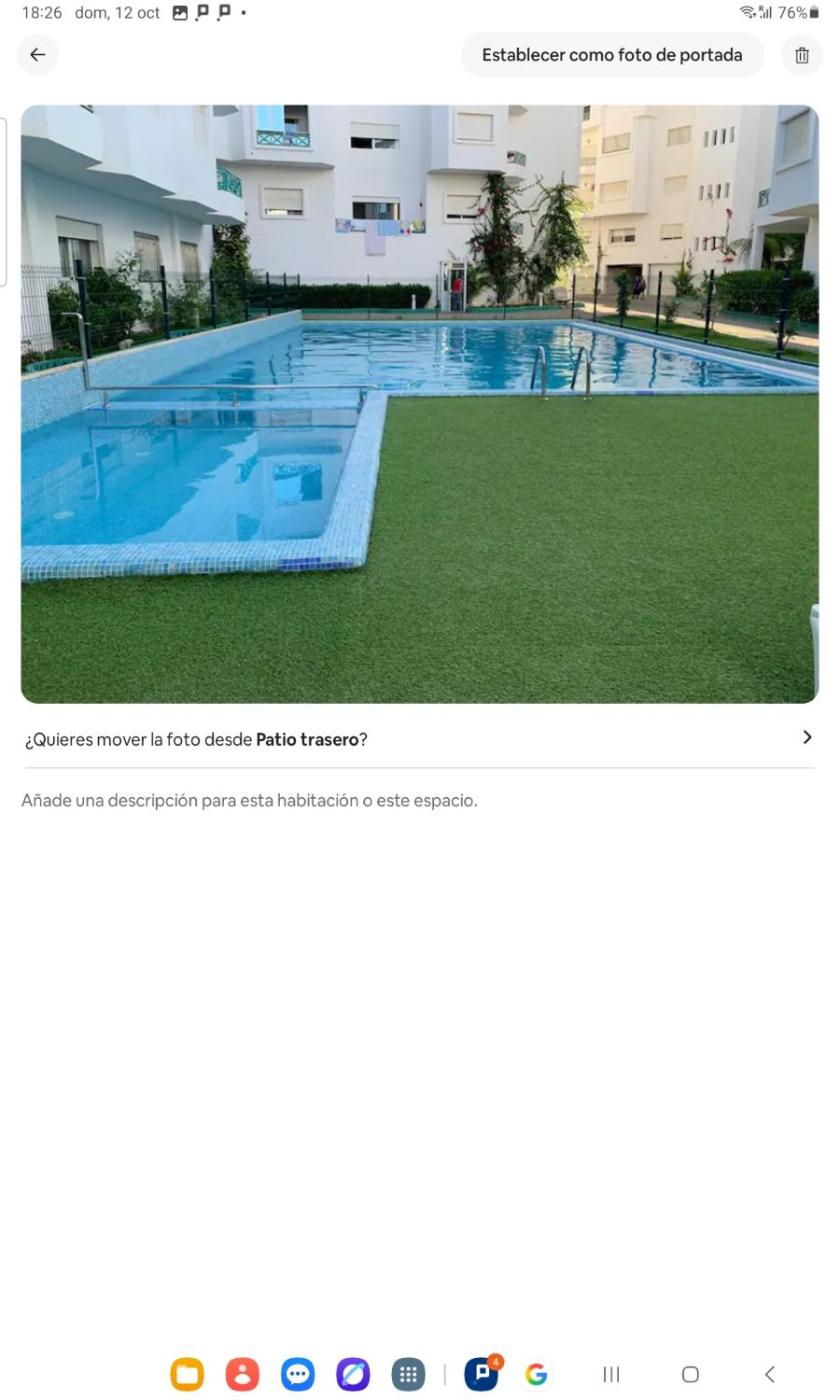Go back using the arrow icon

pos(38,55)
